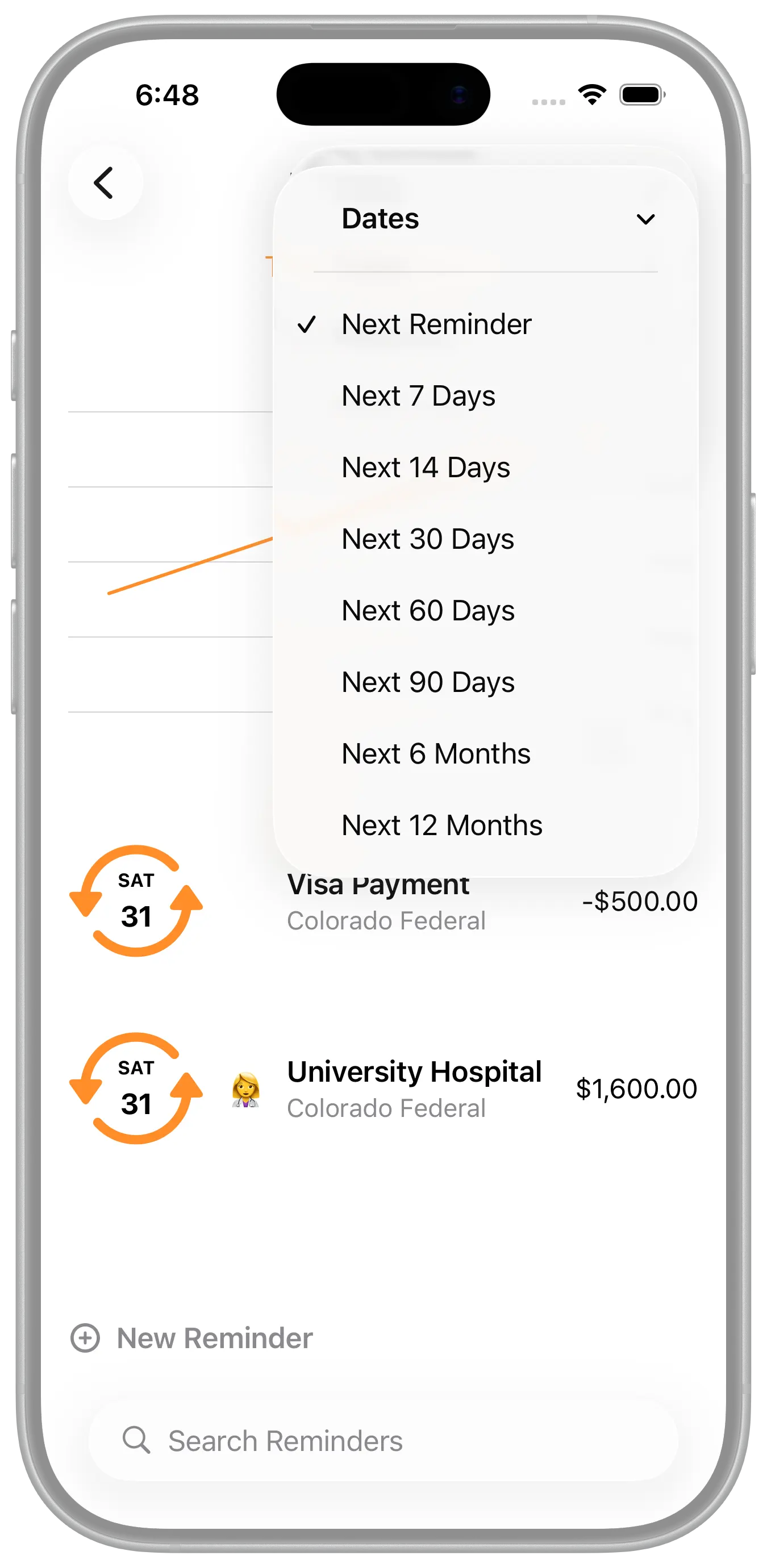This screenshot has width=767, height=1568.
Task: Select Next 90 Days range
Action: (x=427, y=682)
